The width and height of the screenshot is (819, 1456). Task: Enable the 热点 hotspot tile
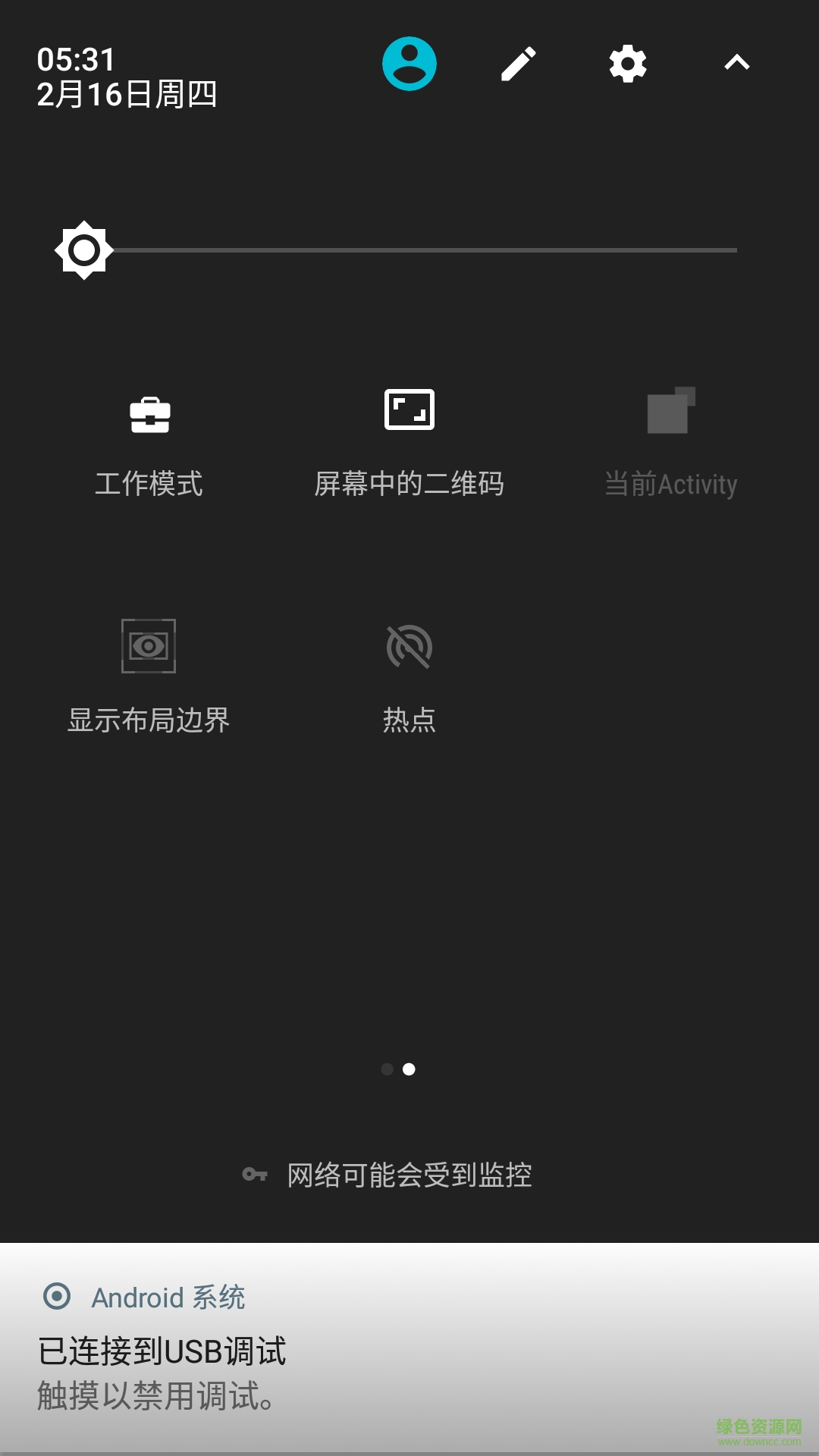click(409, 646)
